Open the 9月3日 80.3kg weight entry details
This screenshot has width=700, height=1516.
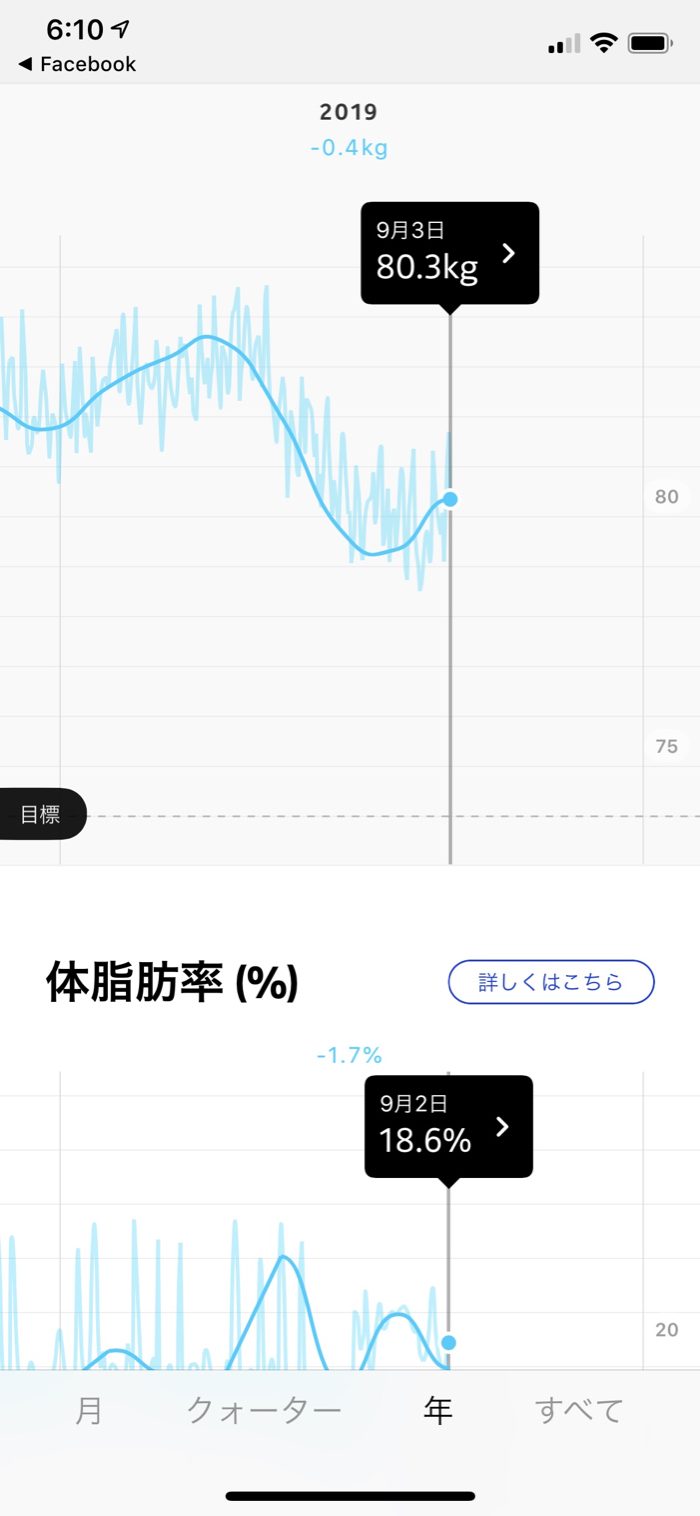(450, 254)
